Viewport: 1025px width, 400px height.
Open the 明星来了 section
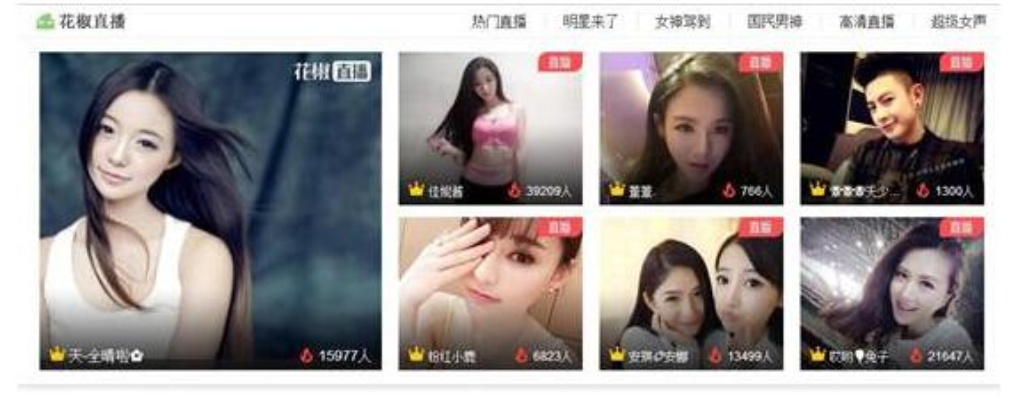(x=590, y=22)
